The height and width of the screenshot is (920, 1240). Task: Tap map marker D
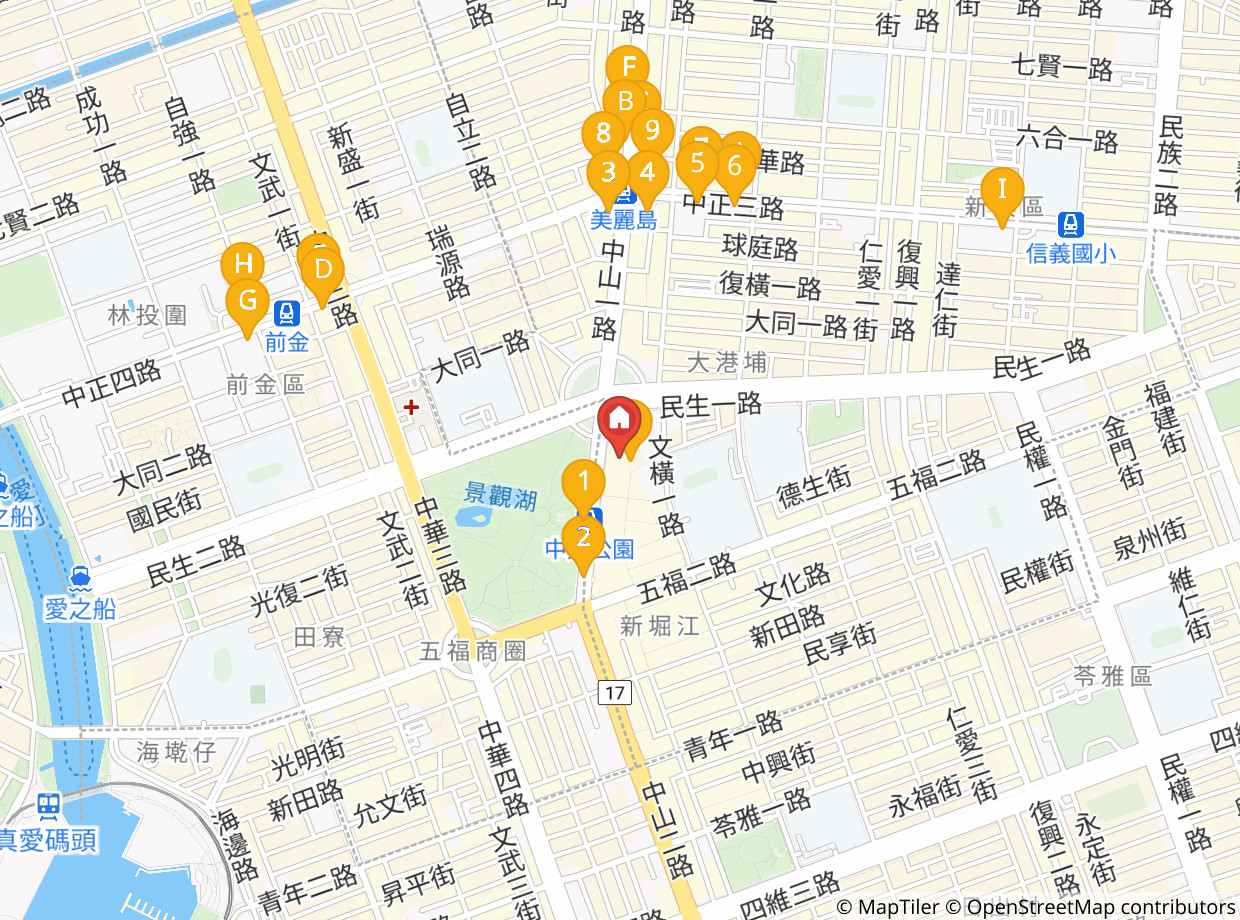tap(322, 268)
